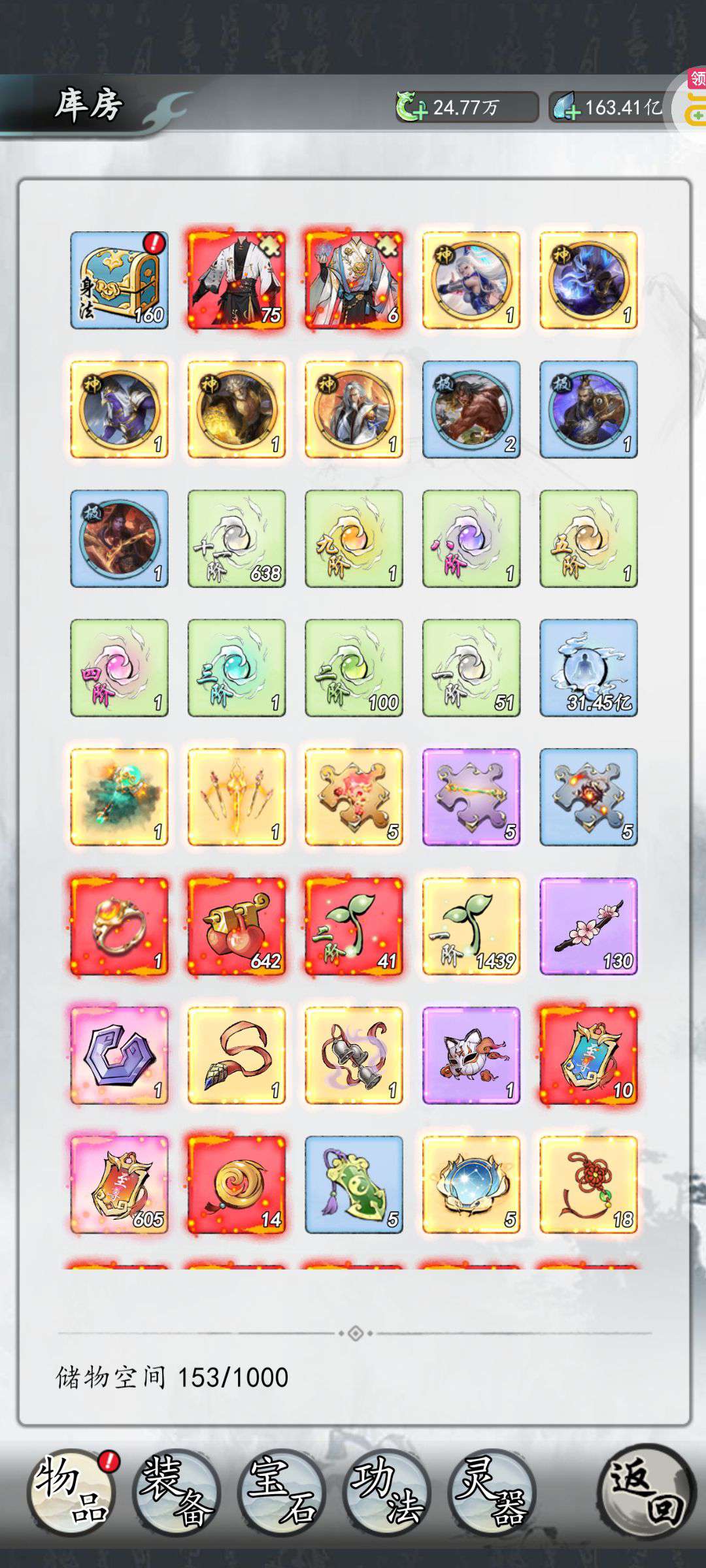Select the 物品 tab
Screen dimensions: 706x1568
point(72,1492)
